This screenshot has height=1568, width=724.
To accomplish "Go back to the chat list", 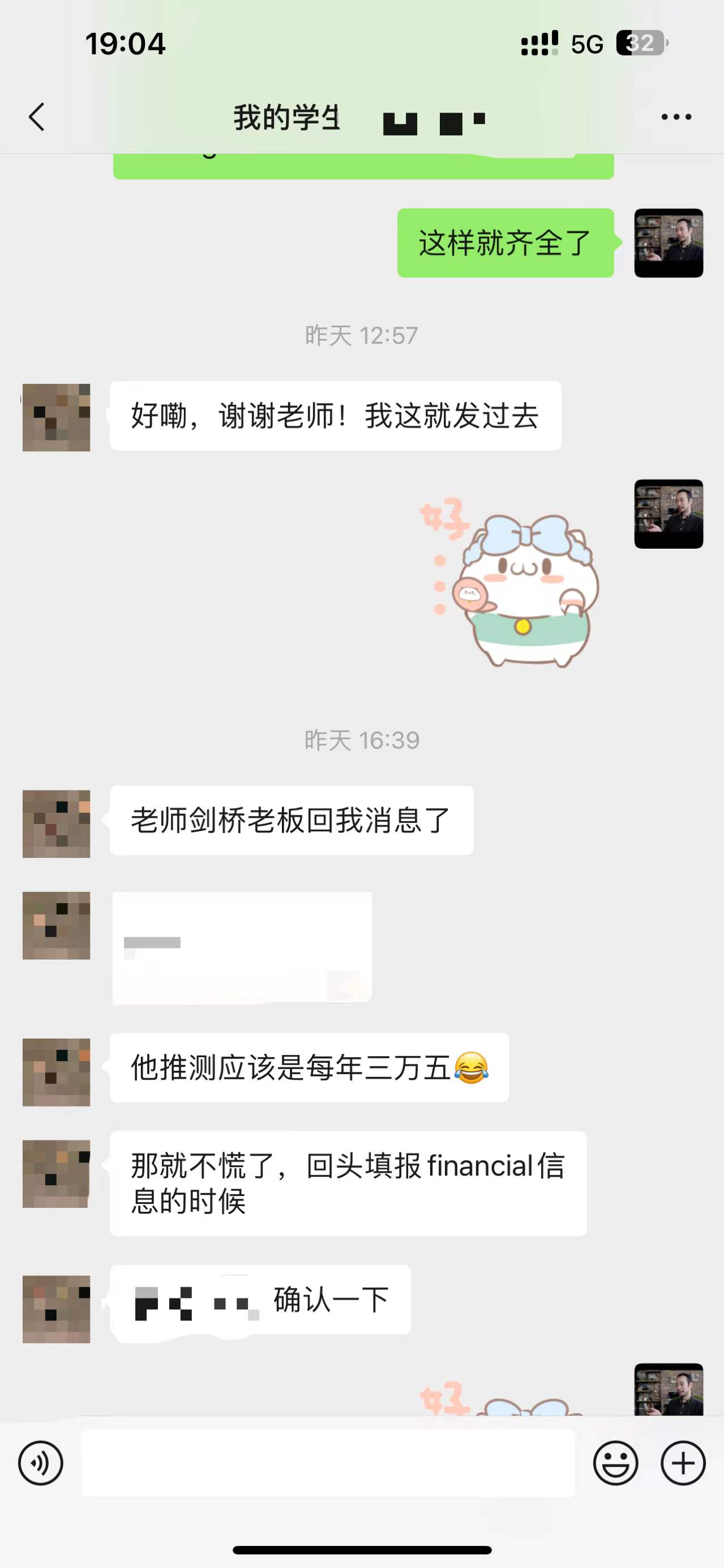I will (x=37, y=117).
